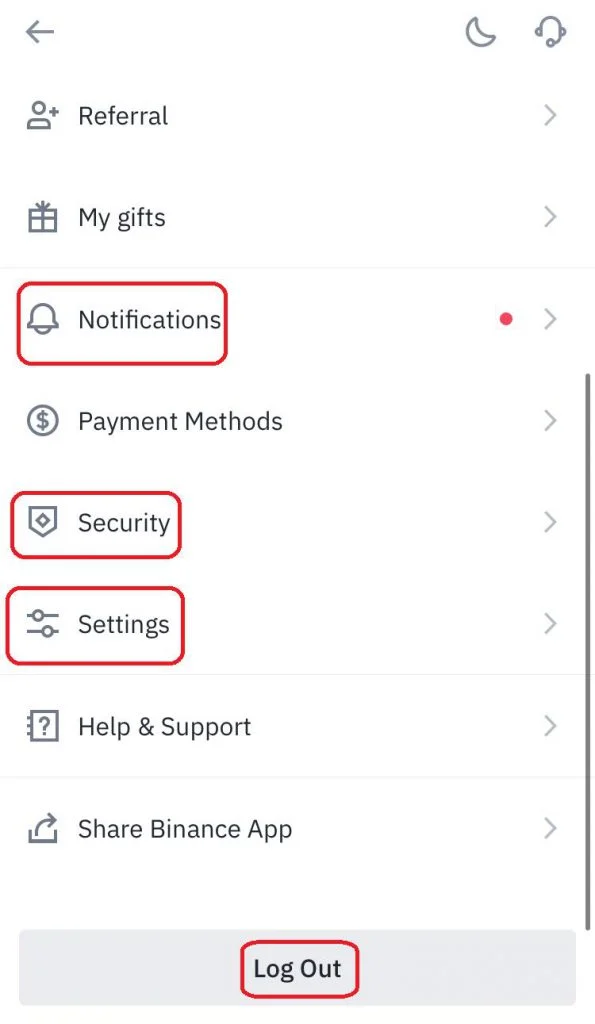595x1024 pixels.
Task: Tap the Log Out button
Action: pos(297,968)
